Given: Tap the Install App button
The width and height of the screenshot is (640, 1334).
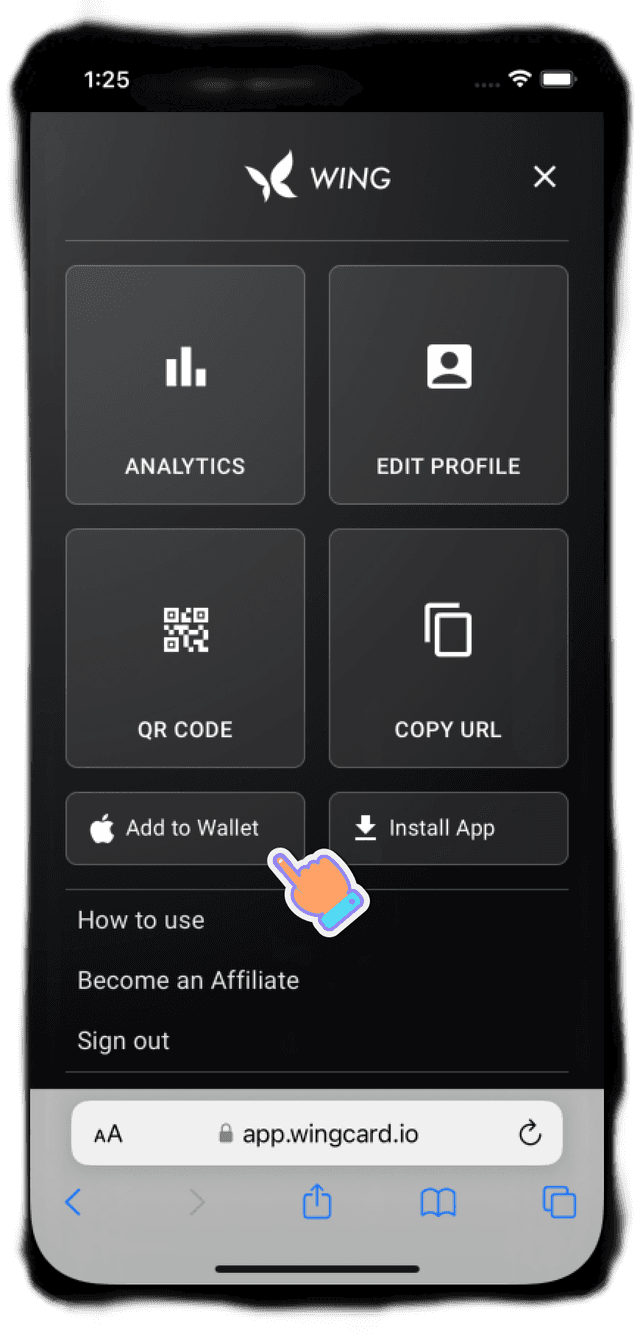Looking at the screenshot, I should coord(448,828).
